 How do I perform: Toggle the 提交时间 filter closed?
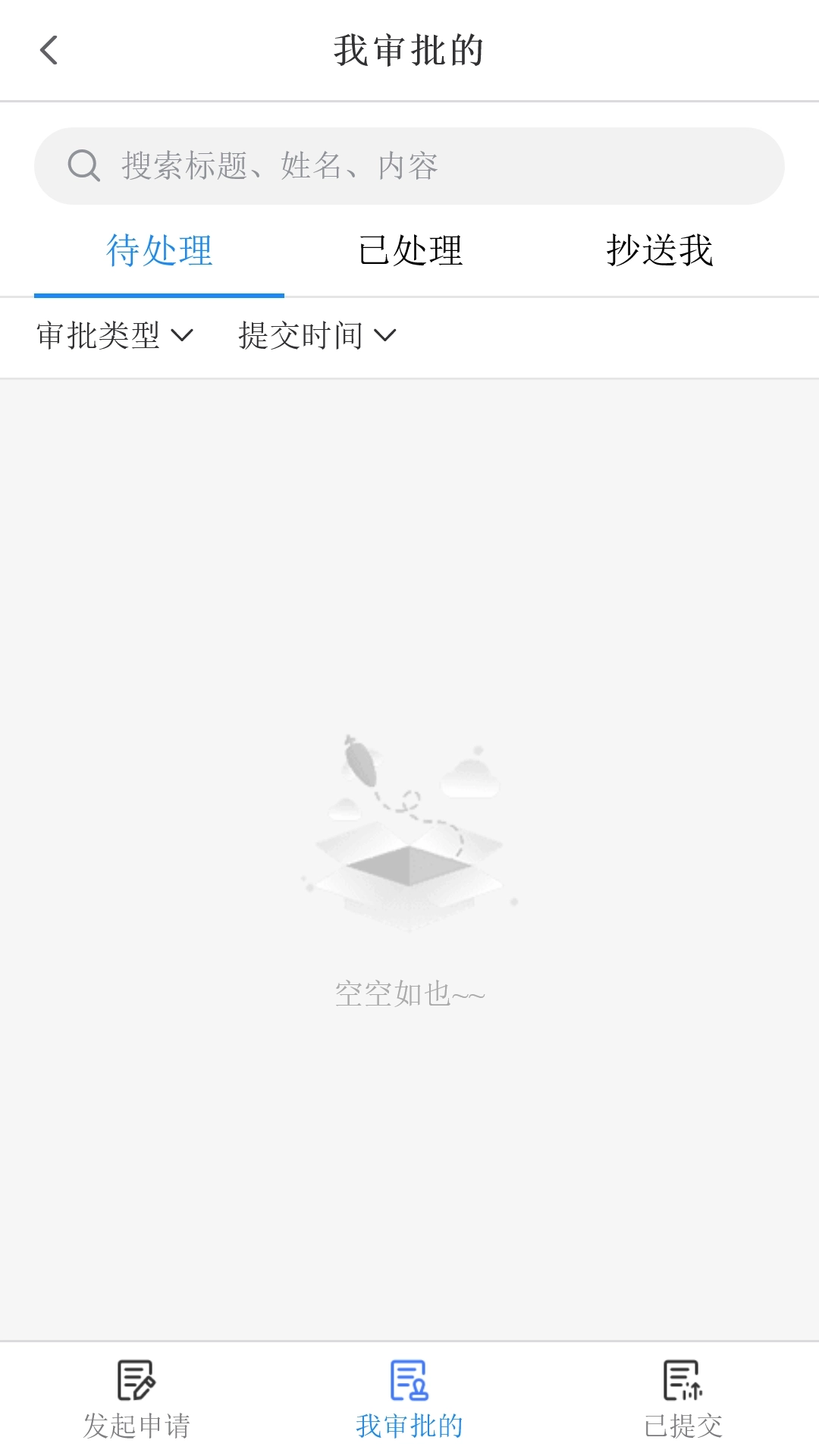click(315, 335)
